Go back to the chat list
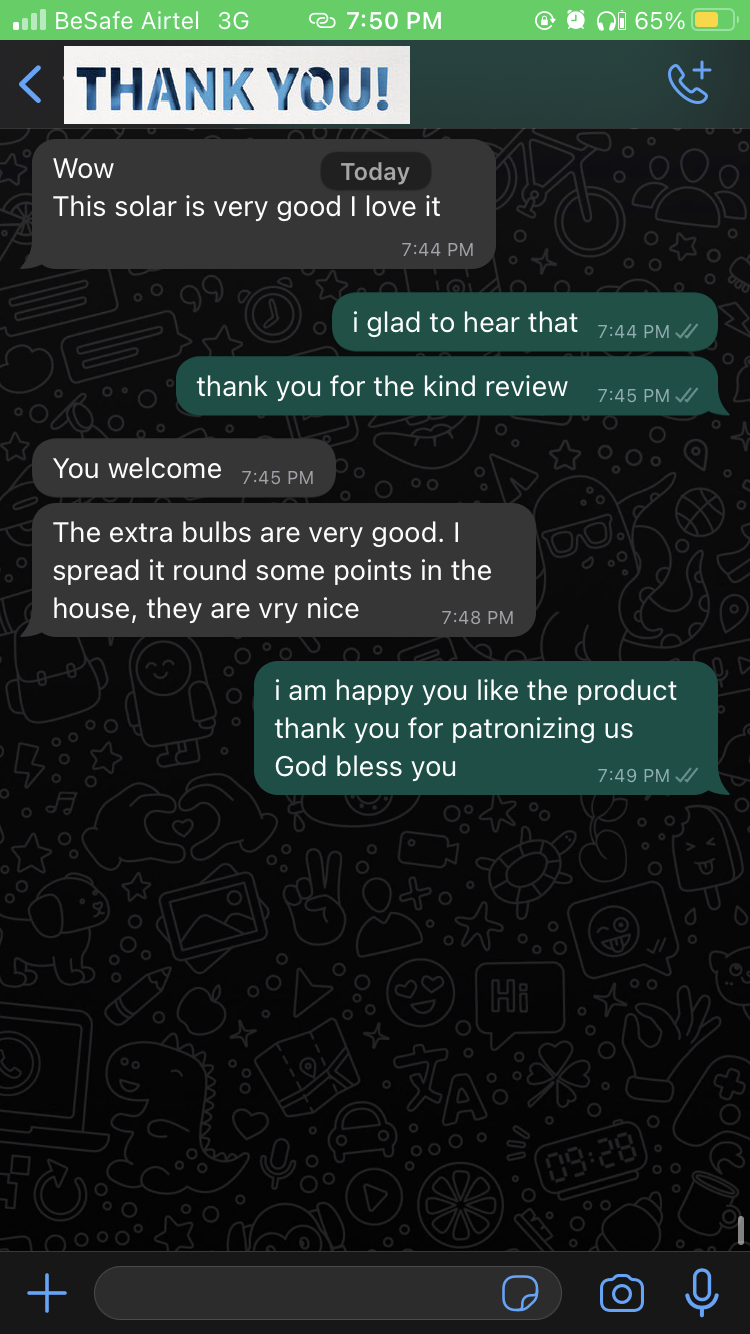750x1334 pixels. coord(31,85)
